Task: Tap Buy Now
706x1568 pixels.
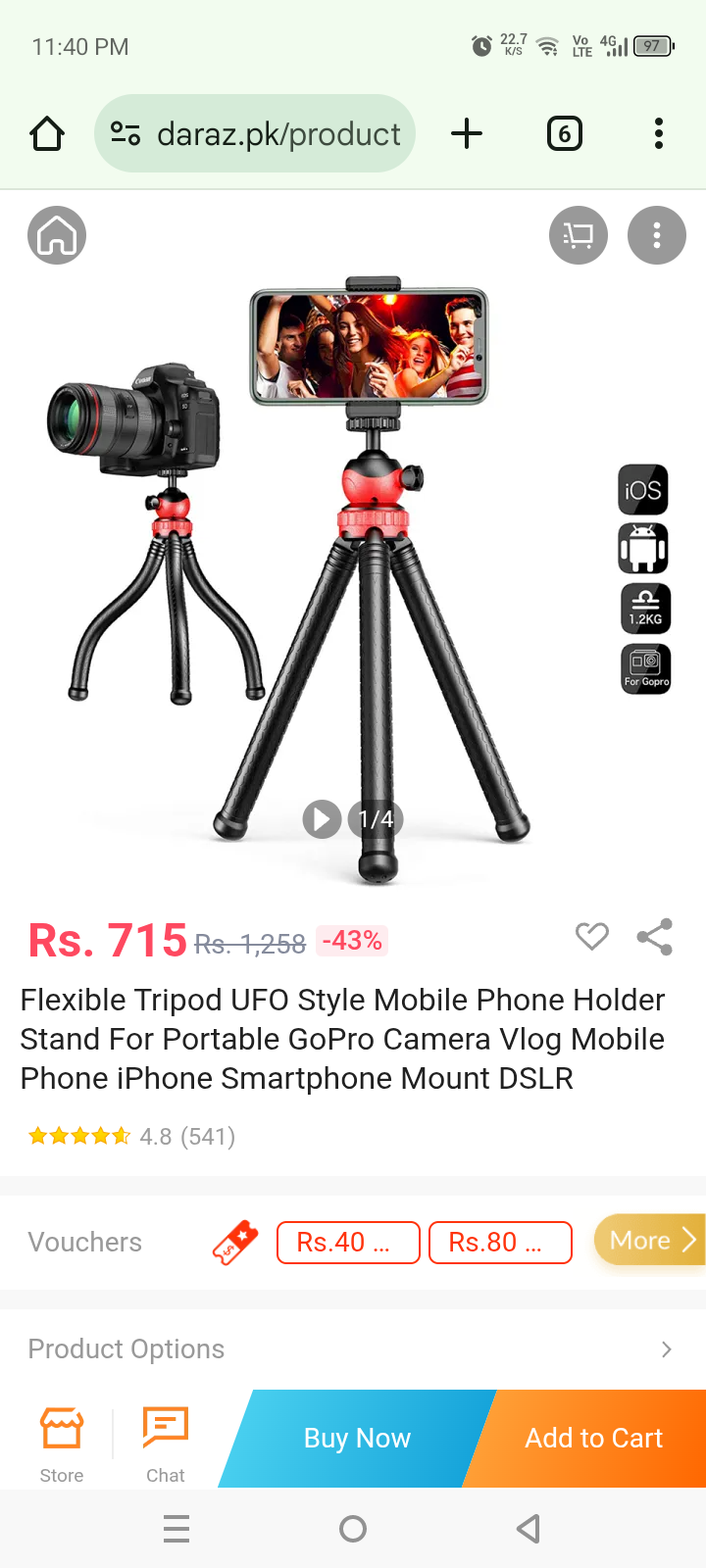Action: click(x=357, y=1438)
